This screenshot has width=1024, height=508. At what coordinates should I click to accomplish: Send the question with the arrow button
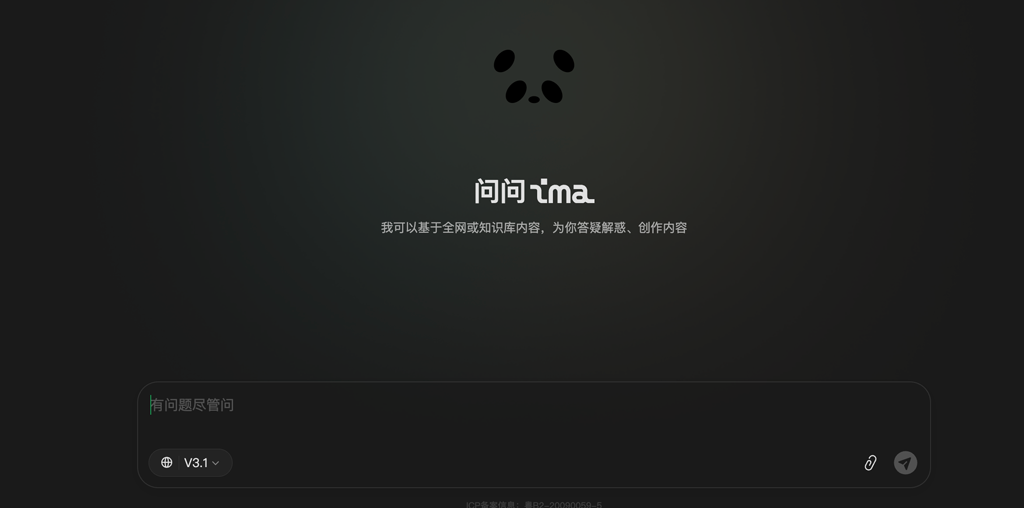click(905, 463)
